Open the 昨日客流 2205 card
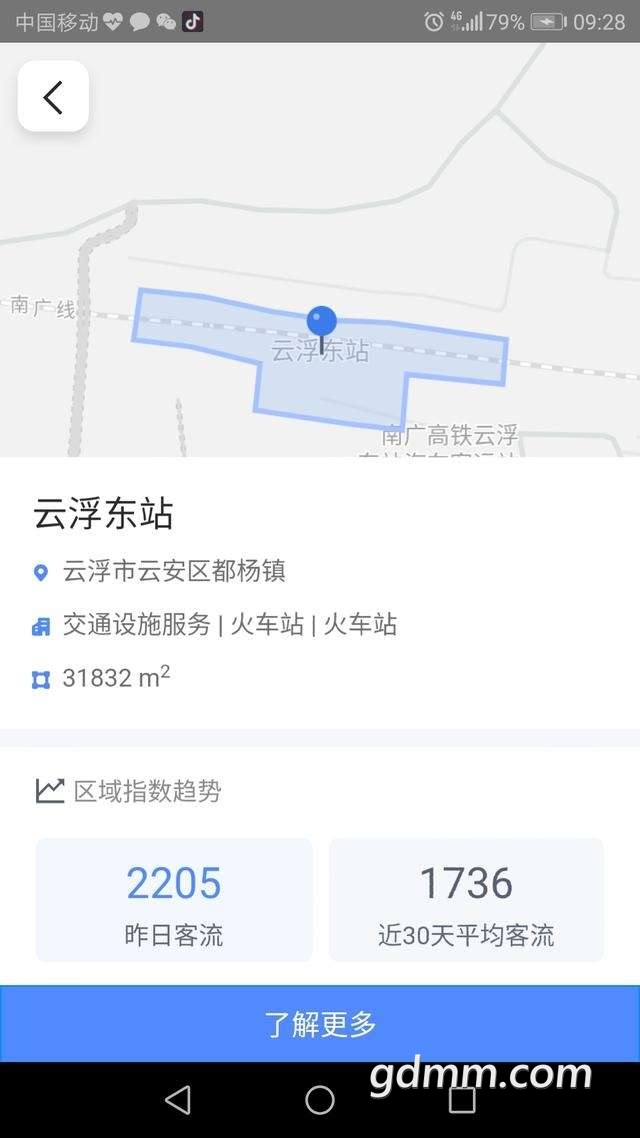Image resolution: width=640 pixels, height=1138 pixels. tap(174, 899)
